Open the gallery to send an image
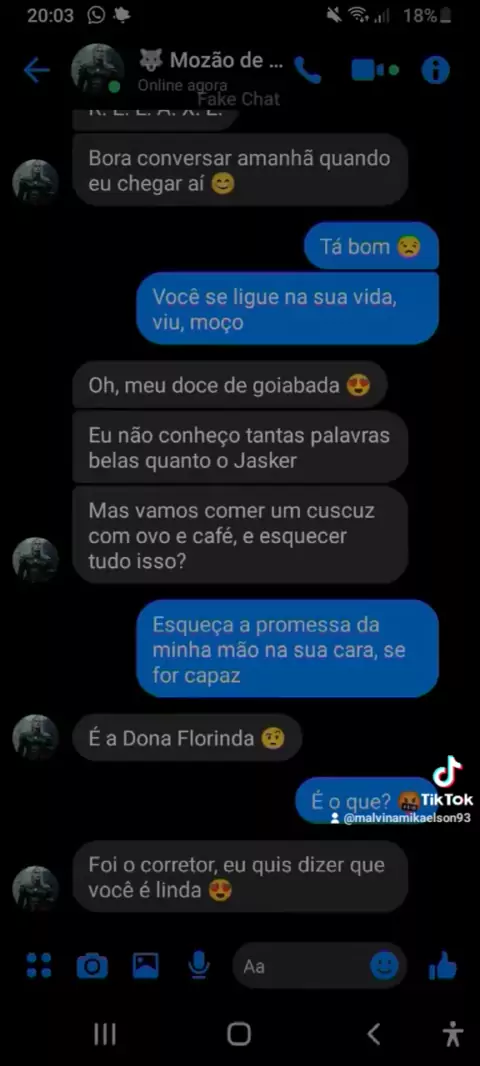Screen dimensions: 480x1066 pos(145,965)
